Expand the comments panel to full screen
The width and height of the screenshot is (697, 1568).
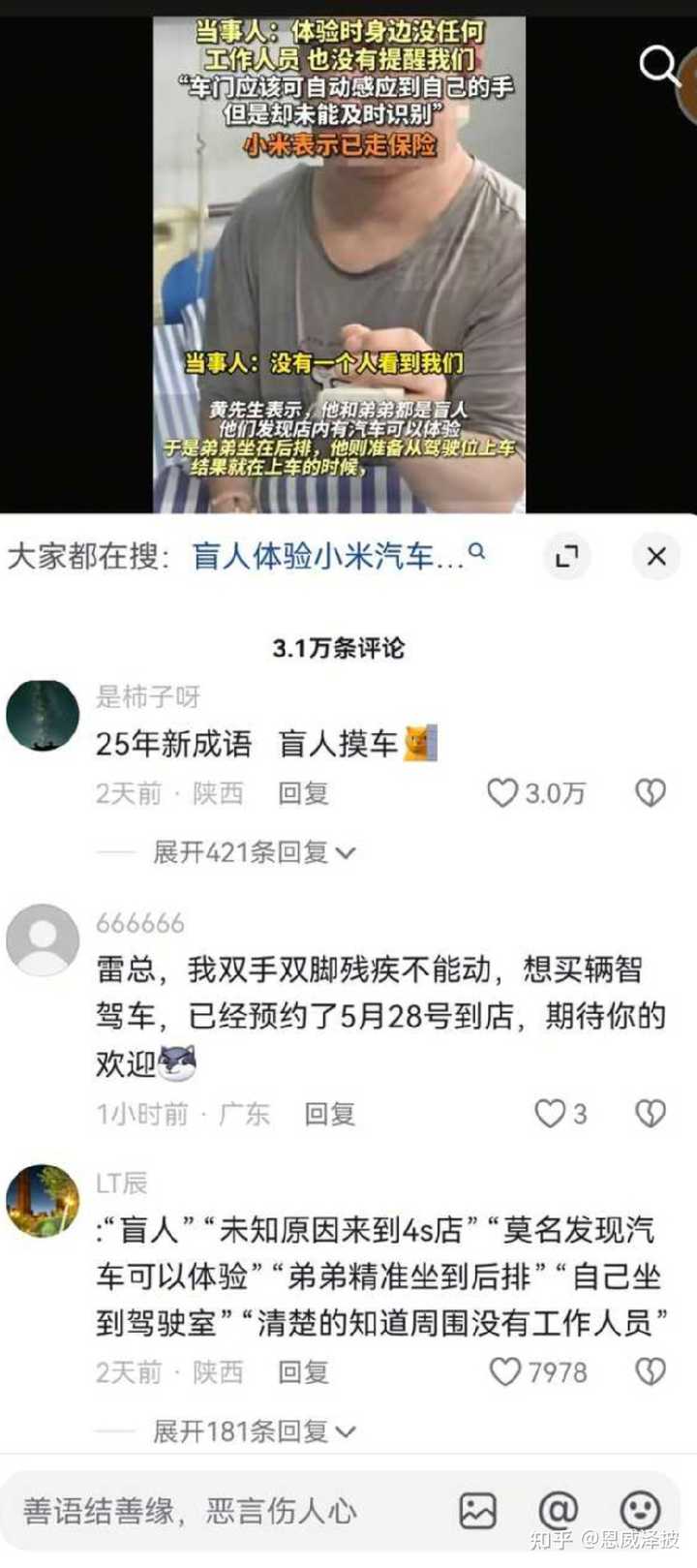(x=566, y=556)
